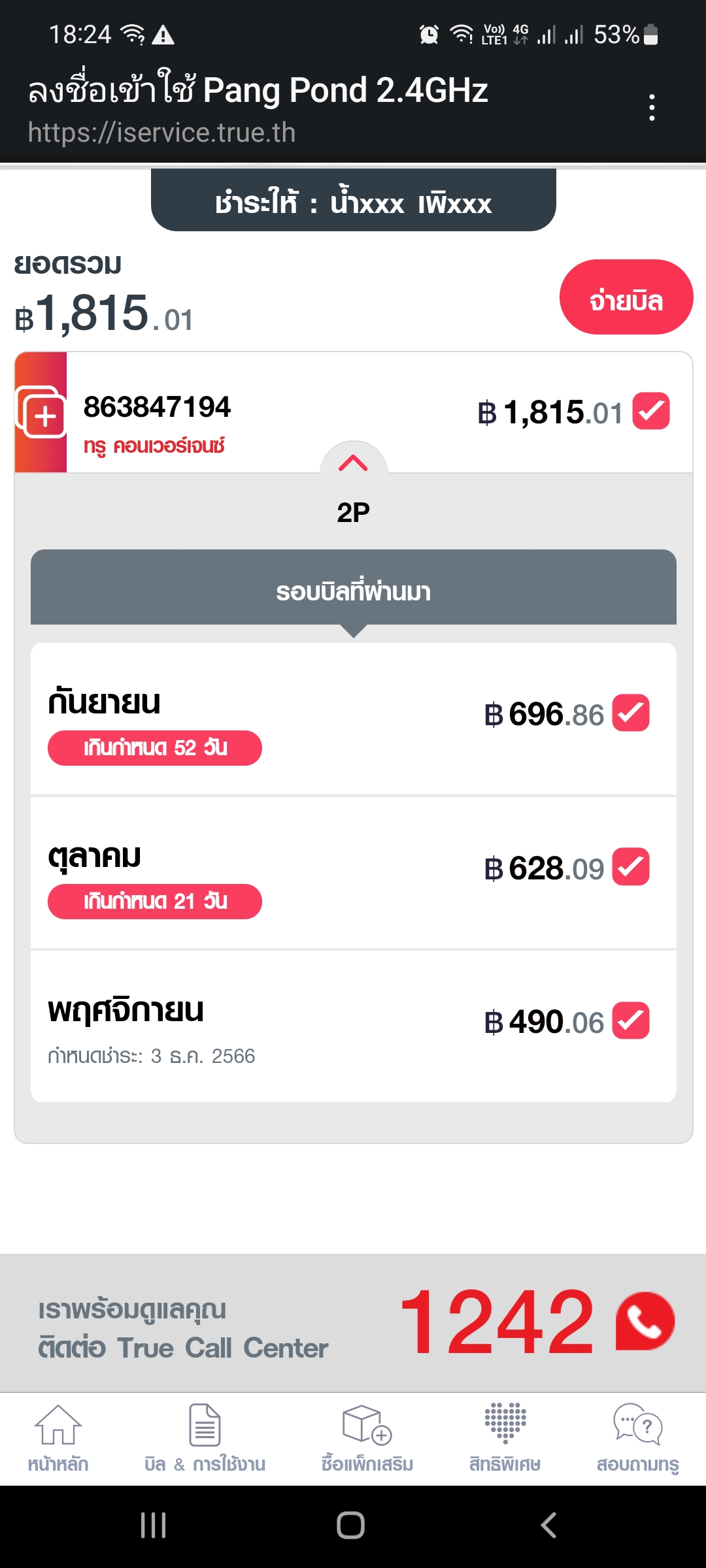
Task: Tap the จ่ายบิล pay bill button
Action: click(x=626, y=298)
